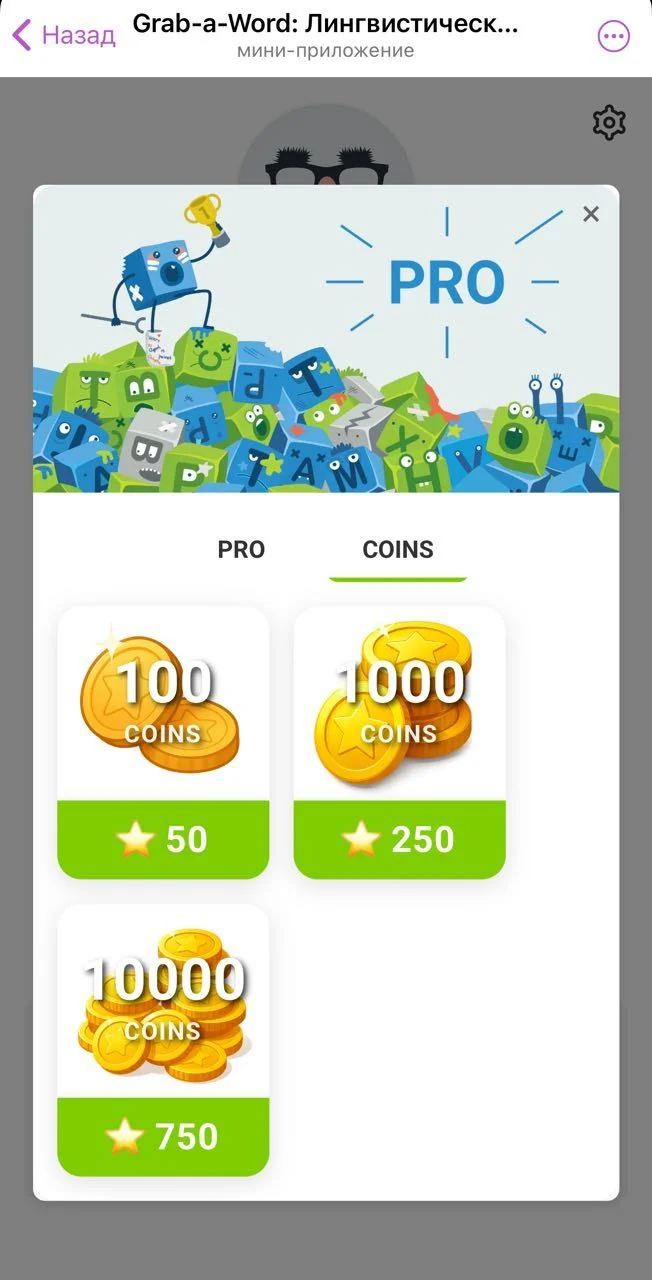Go back via Назад button
Screen dimensions: 652x1280
64,36
